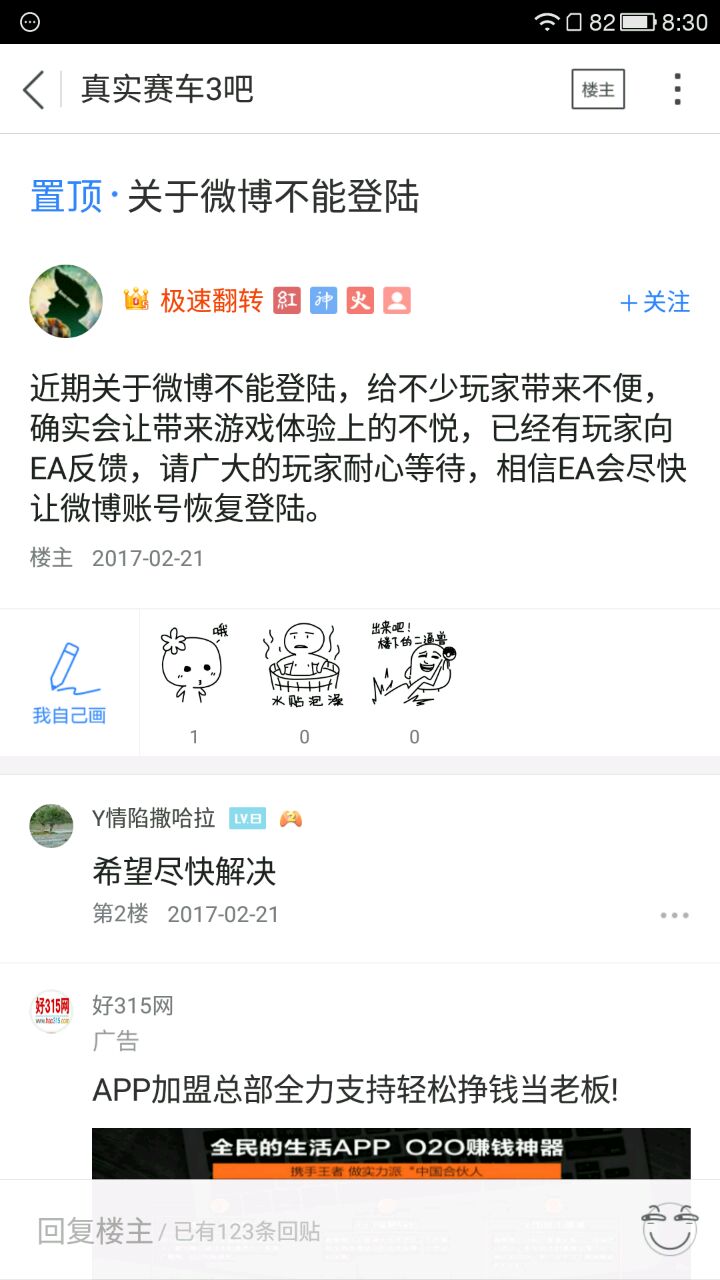Open 极速翻转's profile avatar

(66, 301)
